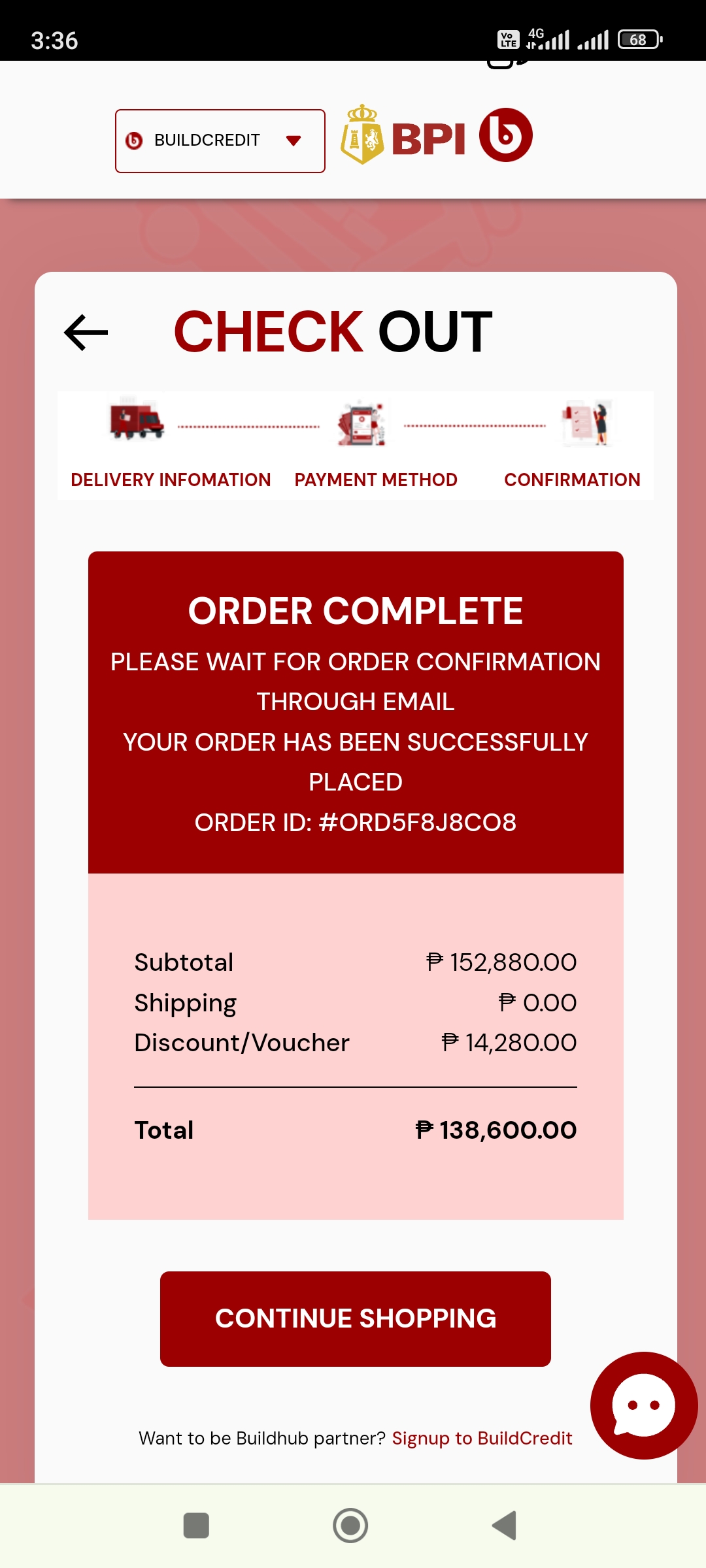Expand the BUILDCREDIT dropdown

pyautogui.click(x=220, y=140)
